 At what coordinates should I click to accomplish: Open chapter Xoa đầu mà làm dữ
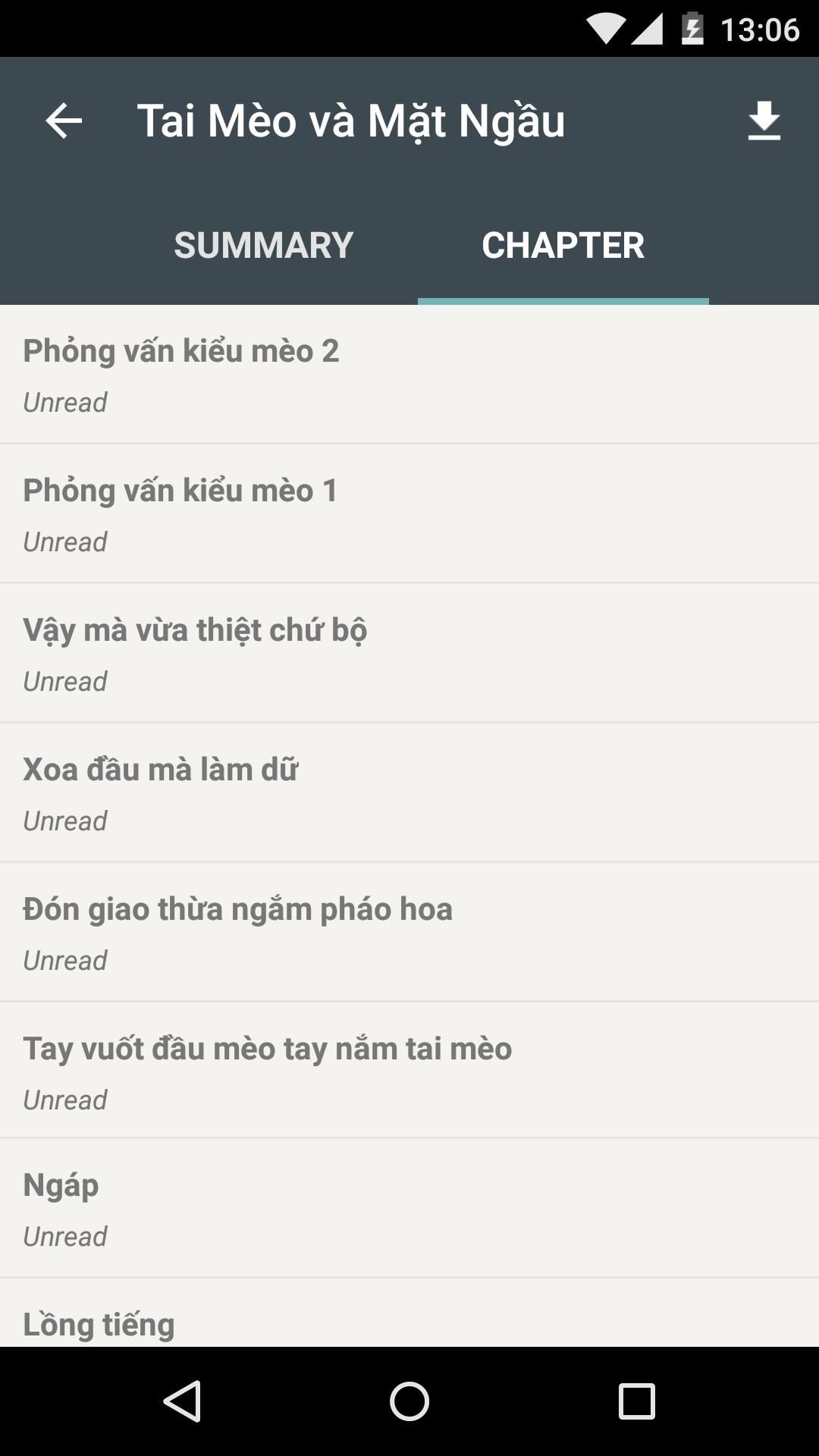pyautogui.click(x=409, y=792)
